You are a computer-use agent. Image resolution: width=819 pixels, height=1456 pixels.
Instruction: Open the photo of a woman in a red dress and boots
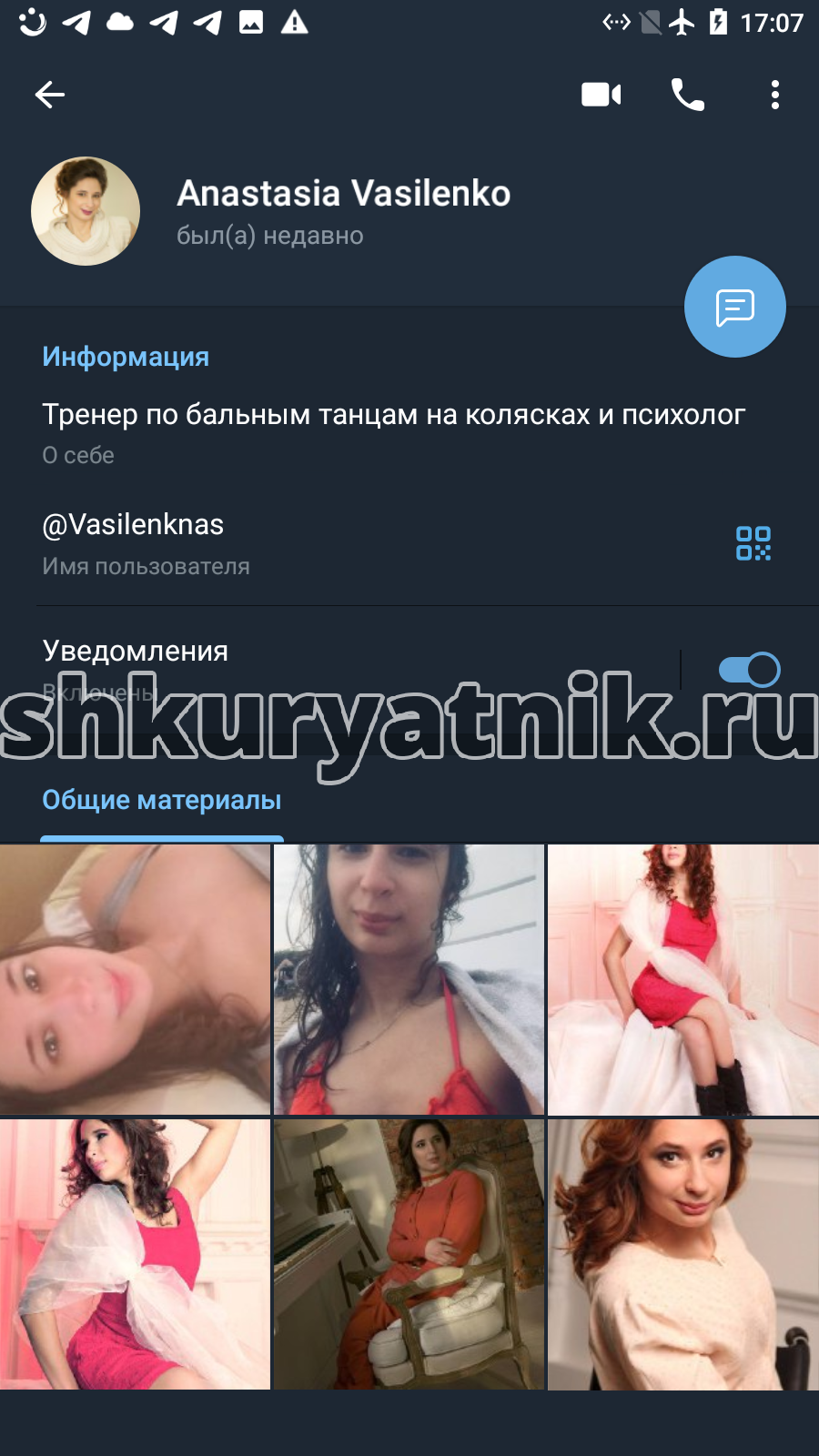pyautogui.click(x=683, y=979)
